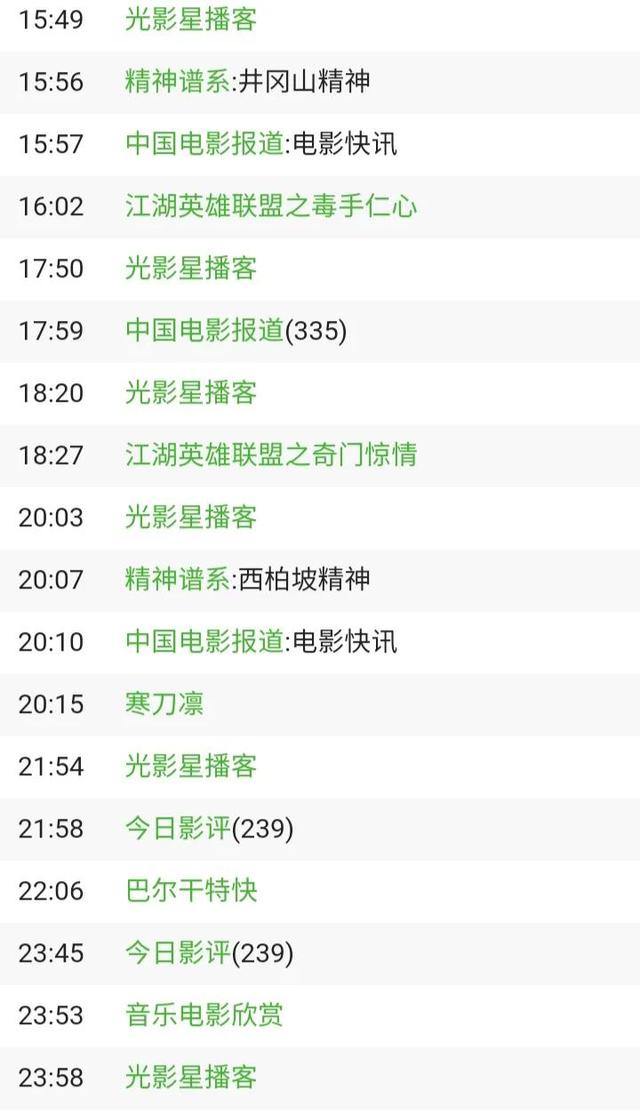This screenshot has width=640, height=1114.
Task: Open 江湖英雄联盟之毒手仁心 program link
Action: click(271, 206)
